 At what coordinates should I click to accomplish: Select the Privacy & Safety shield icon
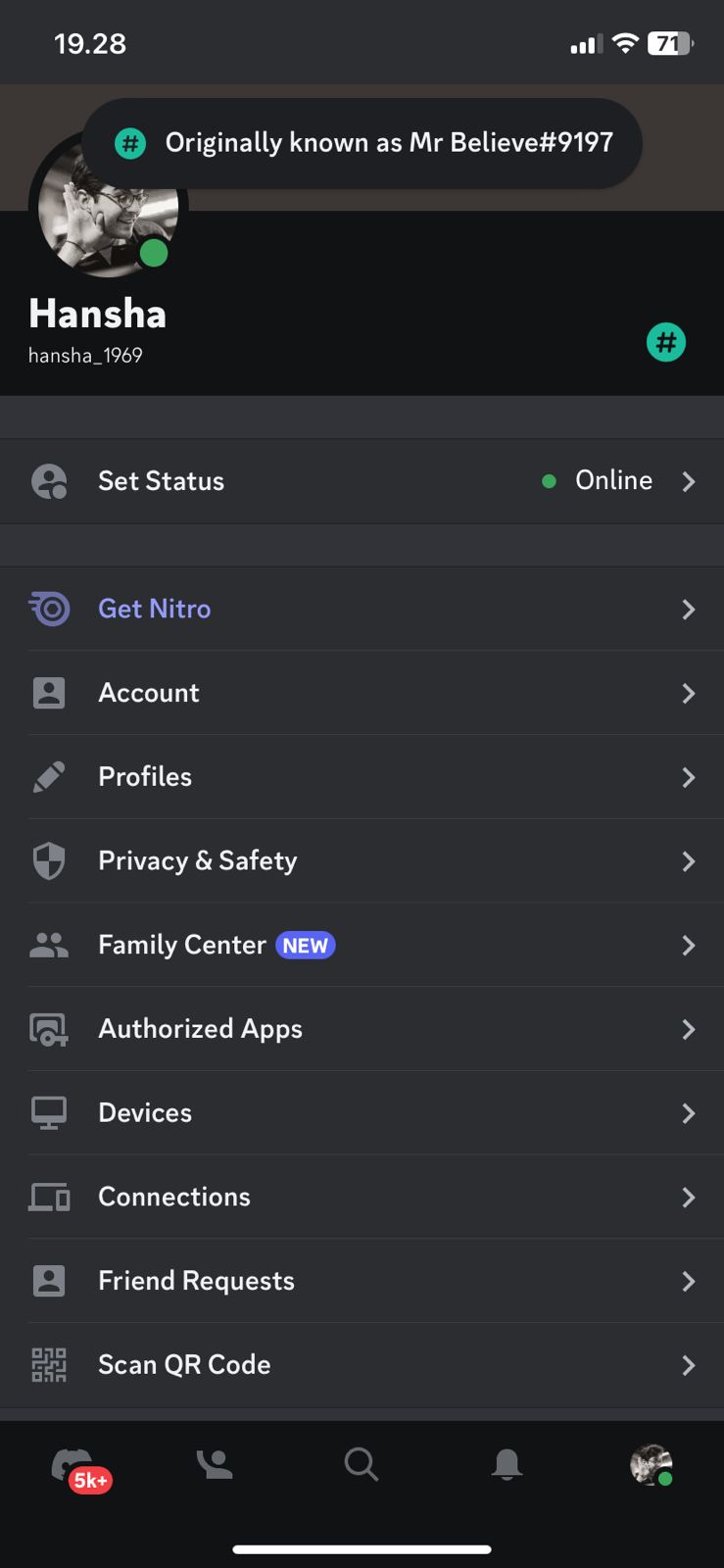[49, 860]
